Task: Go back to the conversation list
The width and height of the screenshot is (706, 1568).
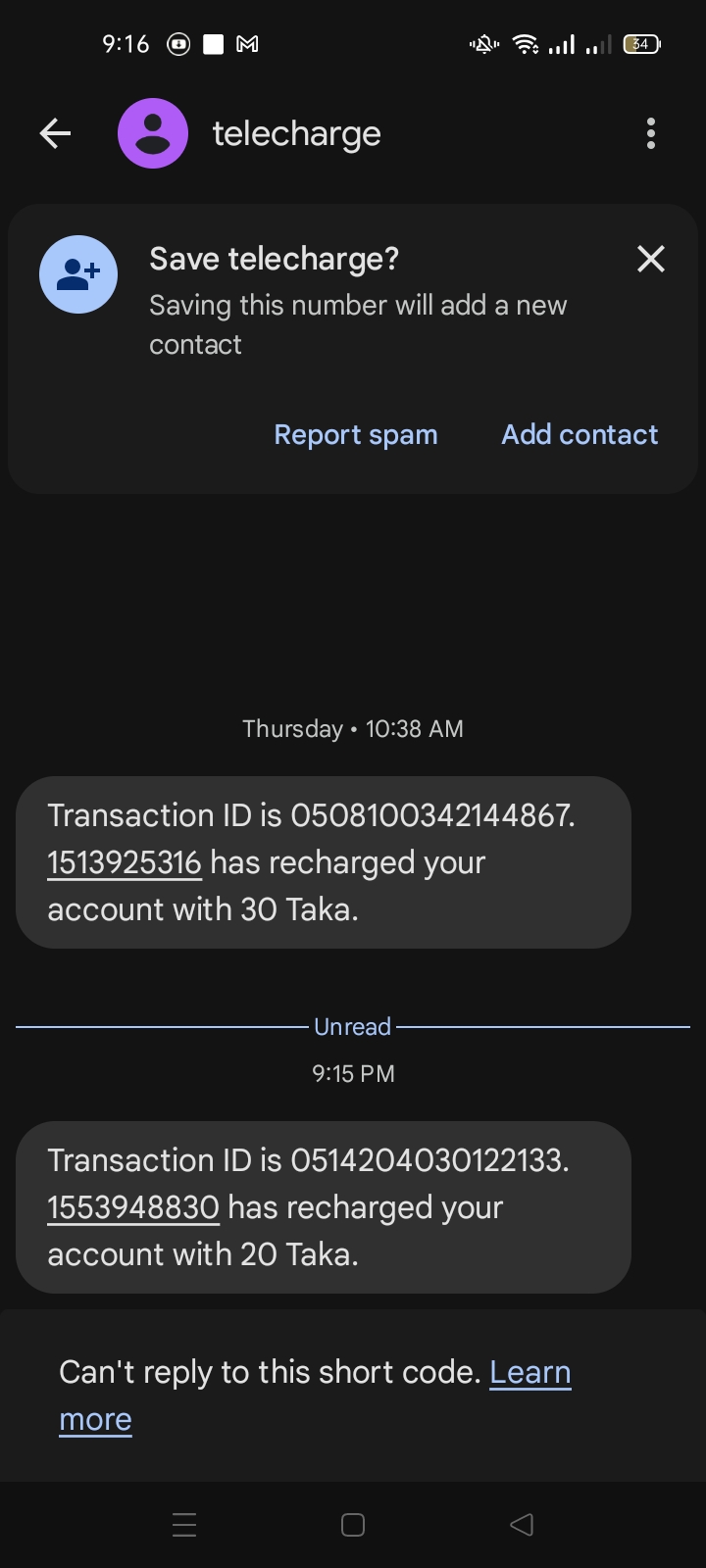Action: click(x=56, y=133)
